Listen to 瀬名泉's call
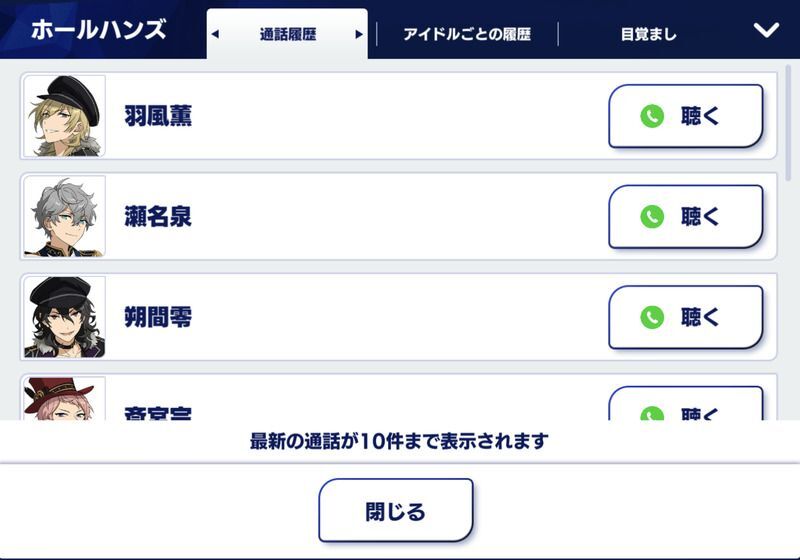 (x=685, y=216)
